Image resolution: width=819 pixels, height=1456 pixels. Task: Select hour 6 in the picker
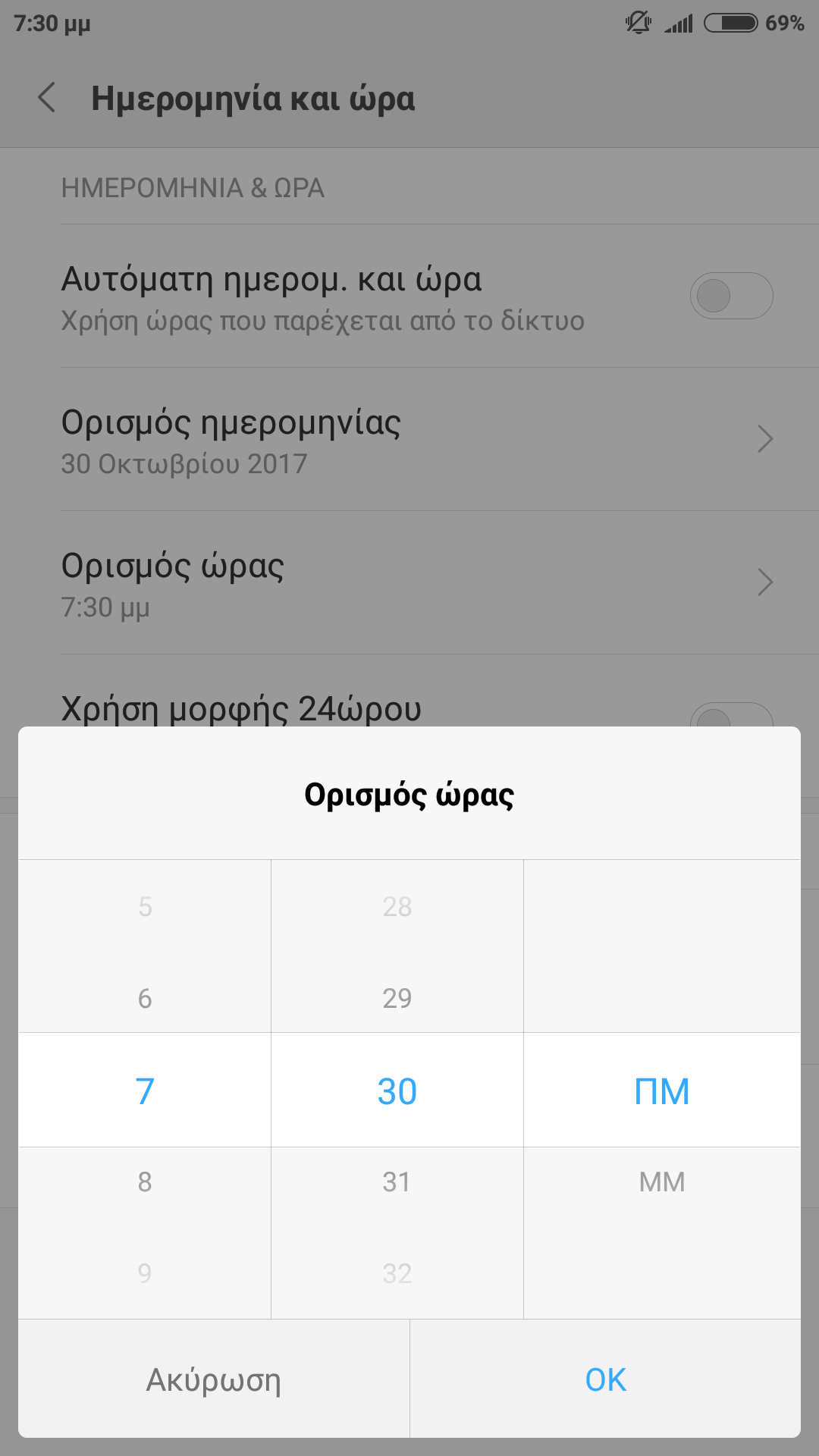pos(145,998)
